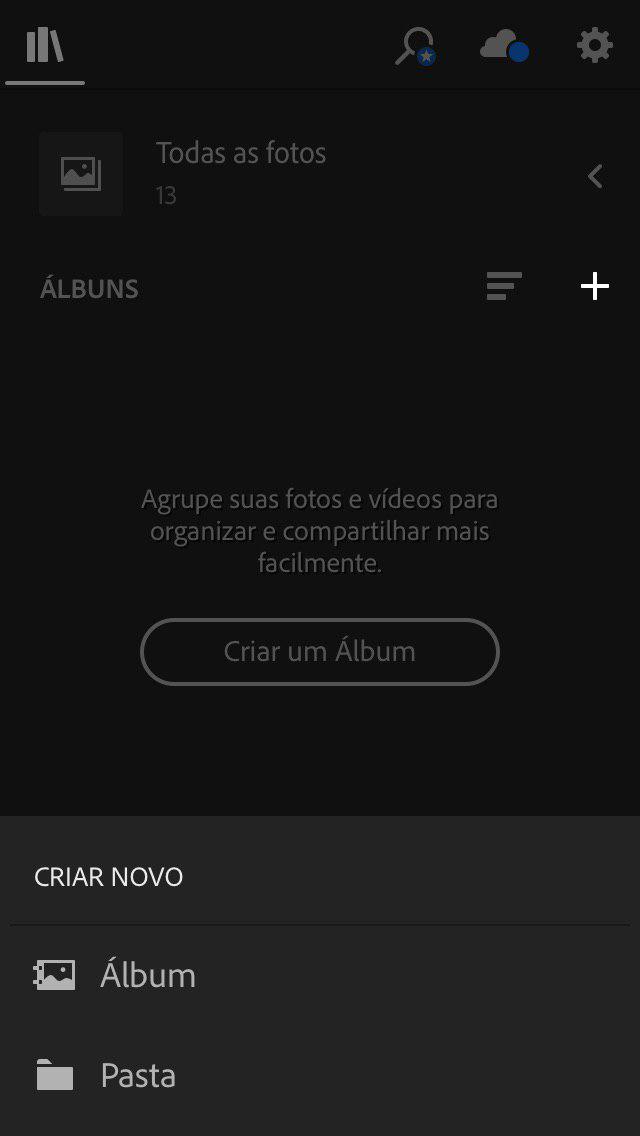This screenshot has height=1136, width=640.
Task: Choose Pasta to create a folder
Action: coord(138,1076)
